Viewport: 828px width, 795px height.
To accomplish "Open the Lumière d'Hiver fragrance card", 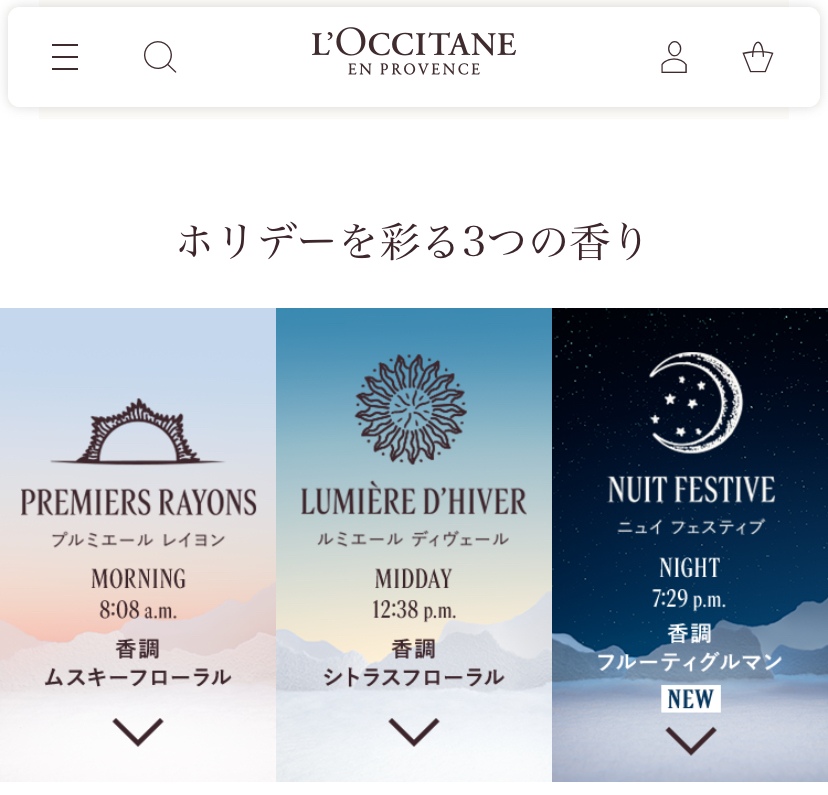I will coord(413,545).
